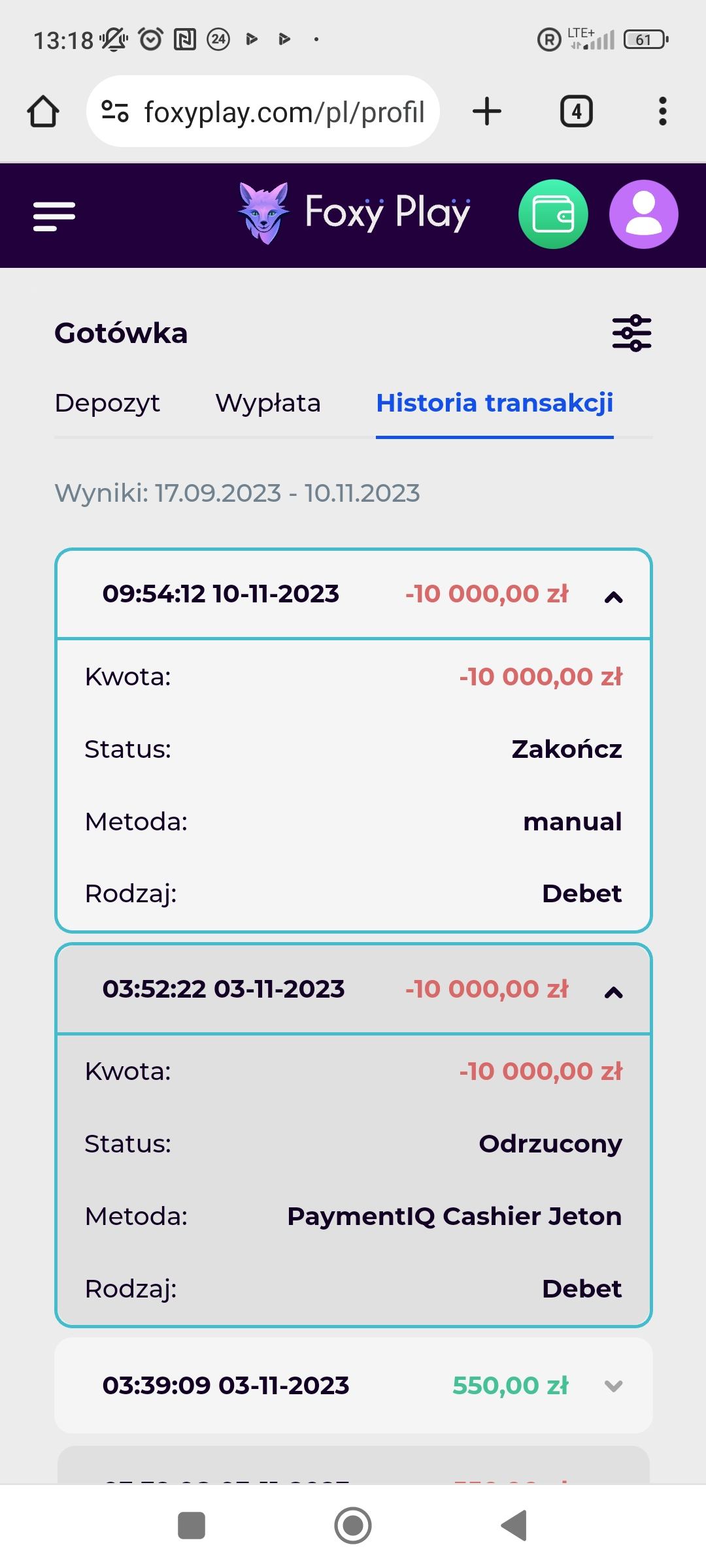Open a new browser tab
The width and height of the screenshot is (706, 1568).
click(x=487, y=111)
